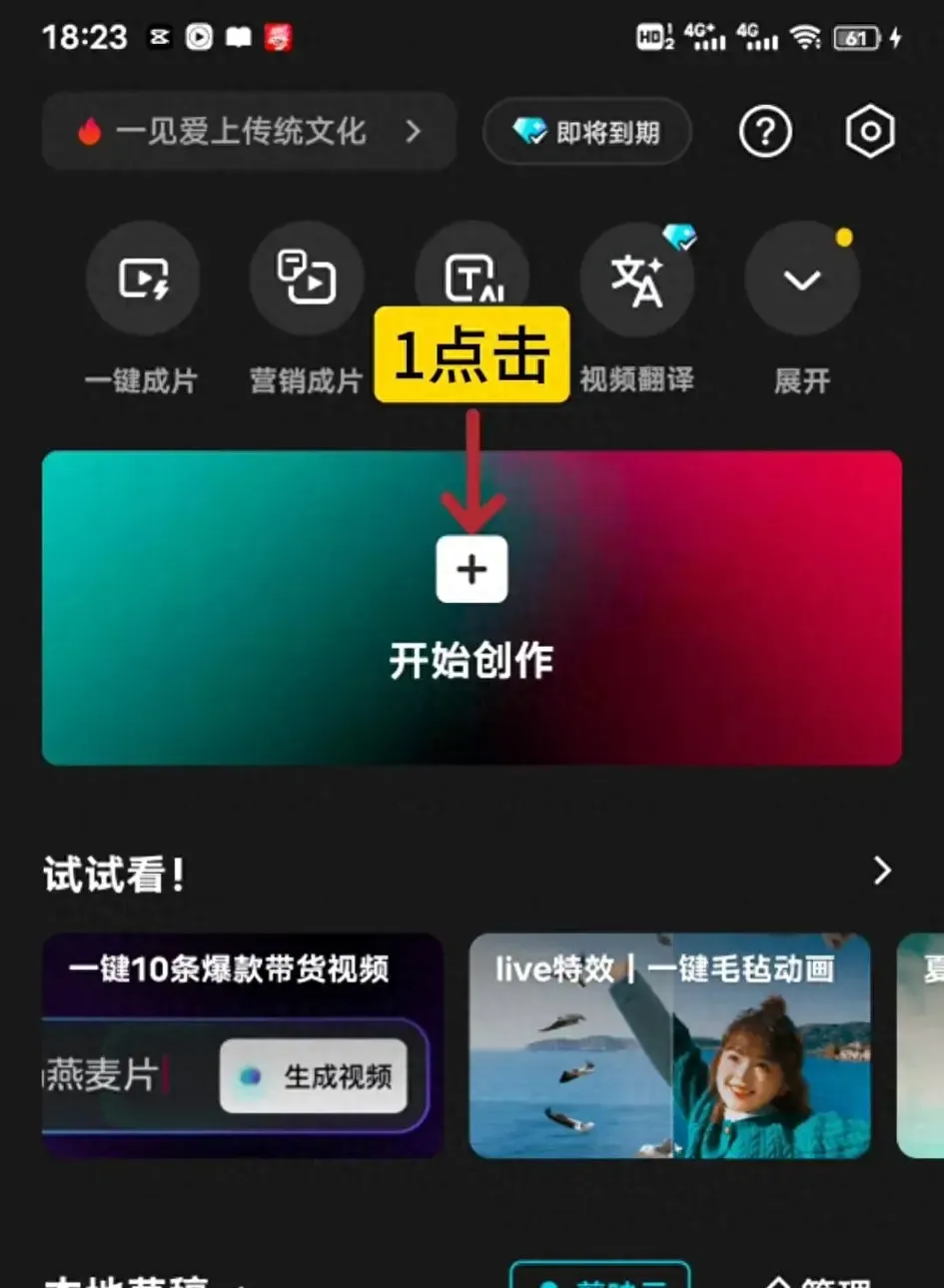Open the help question mark icon
Viewport: 944px width, 1288px height.
pos(765,132)
